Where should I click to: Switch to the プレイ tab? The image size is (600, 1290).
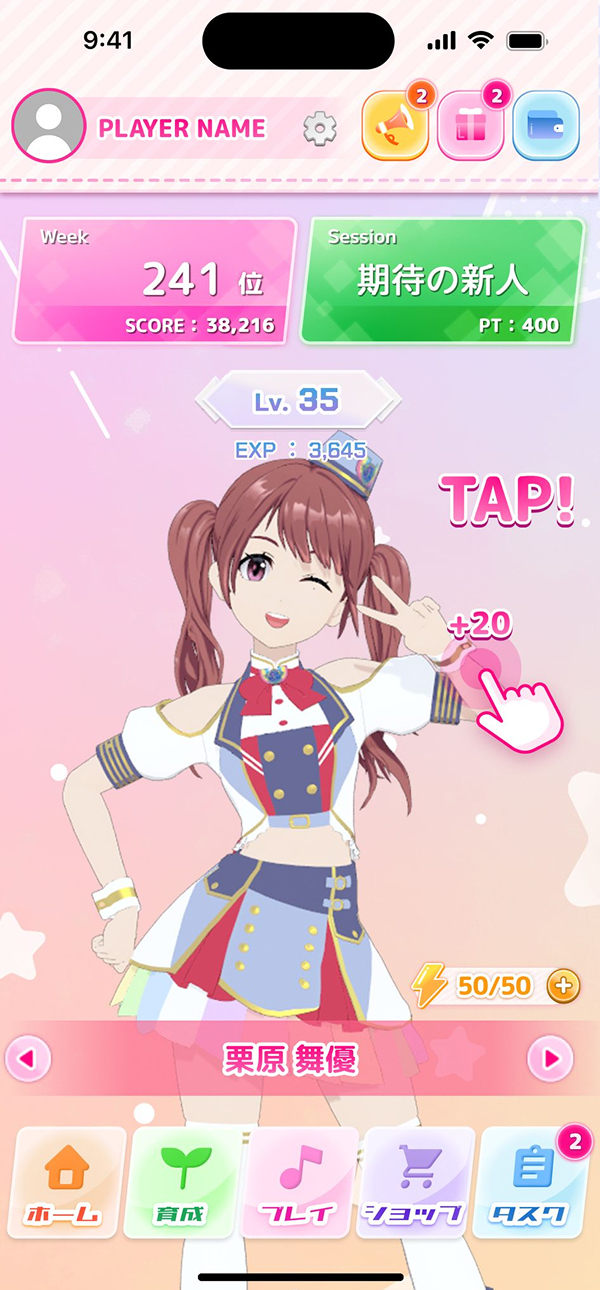pyautogui.click(x=299, y=1180)
